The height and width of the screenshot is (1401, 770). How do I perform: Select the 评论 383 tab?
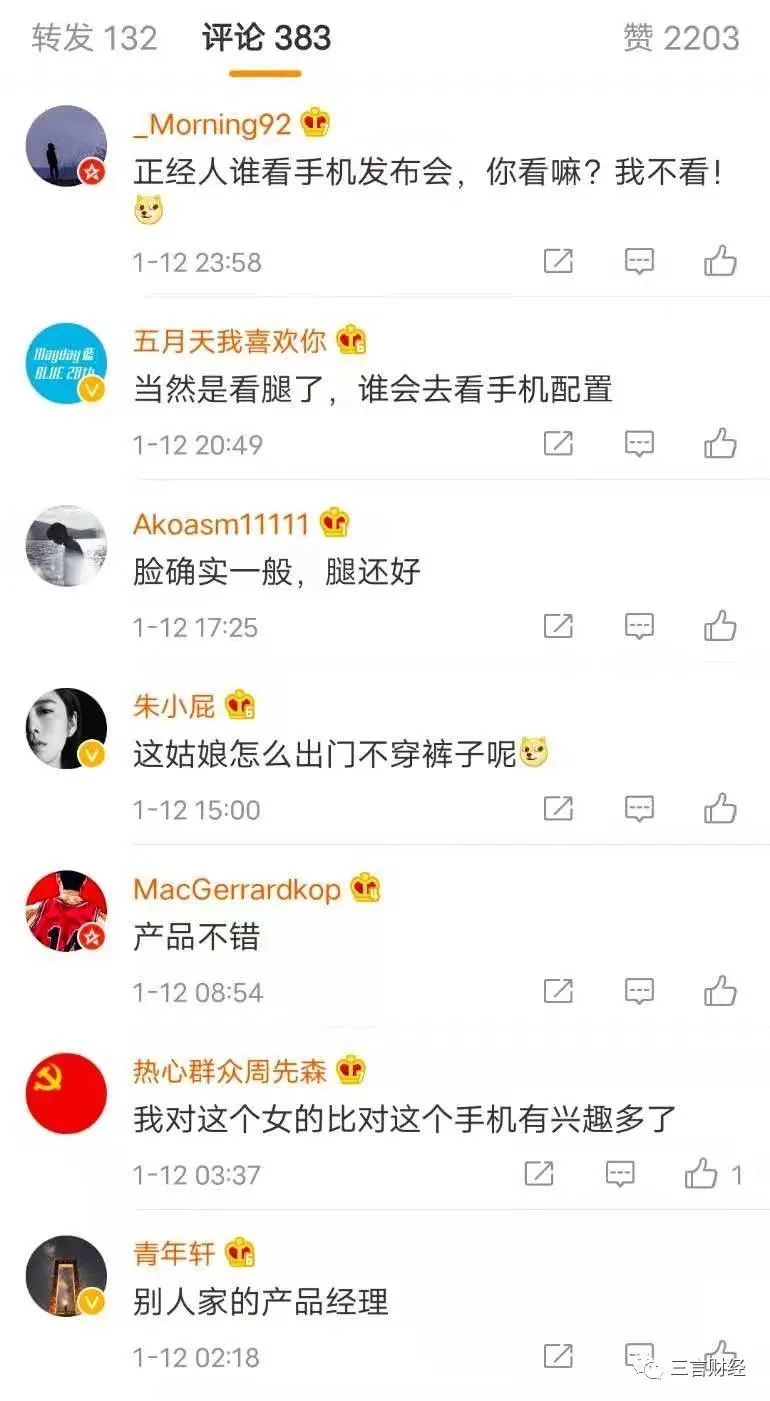tap(266, 38)
